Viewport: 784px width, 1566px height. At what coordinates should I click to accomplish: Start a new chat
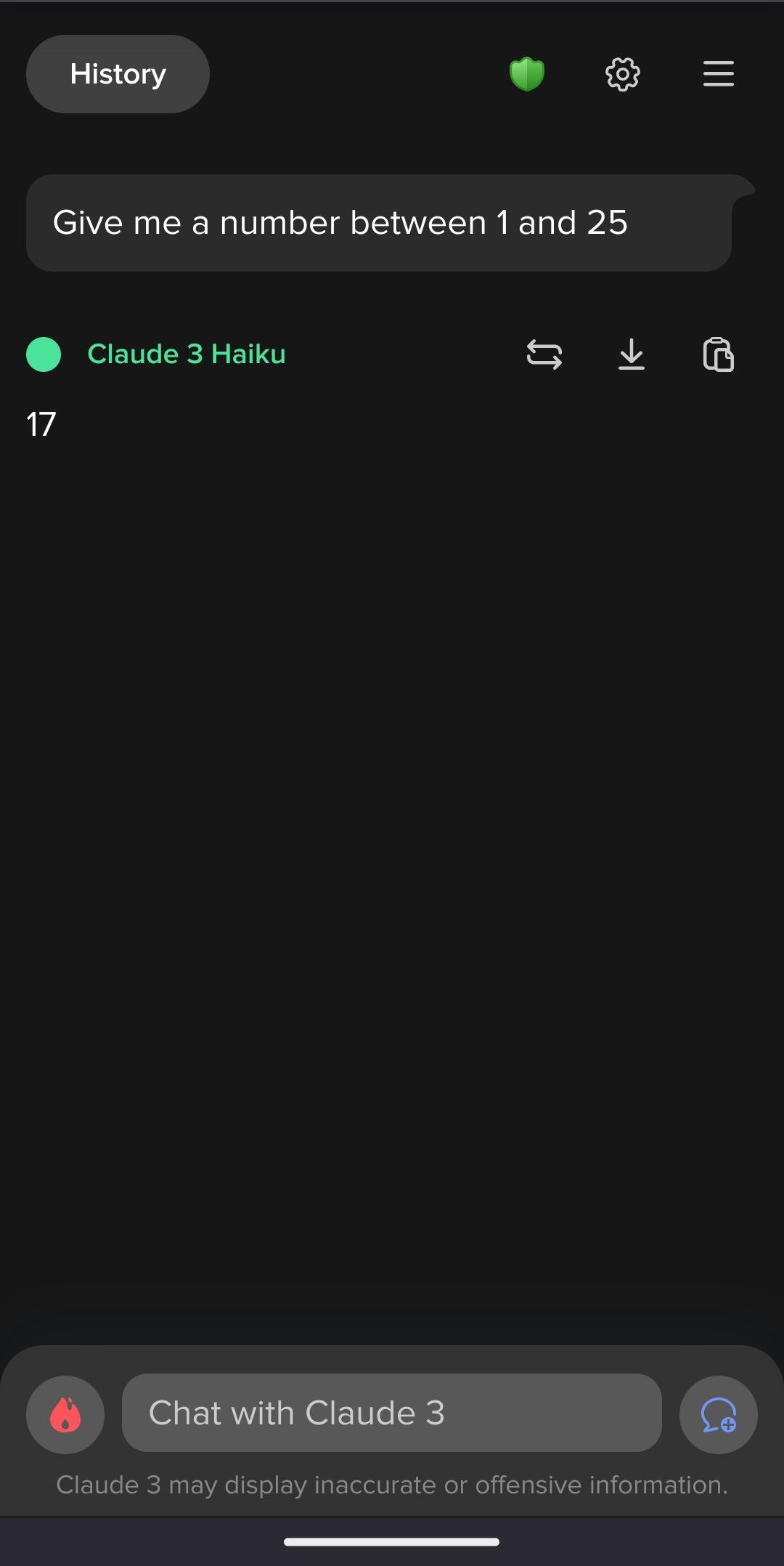719,1415
